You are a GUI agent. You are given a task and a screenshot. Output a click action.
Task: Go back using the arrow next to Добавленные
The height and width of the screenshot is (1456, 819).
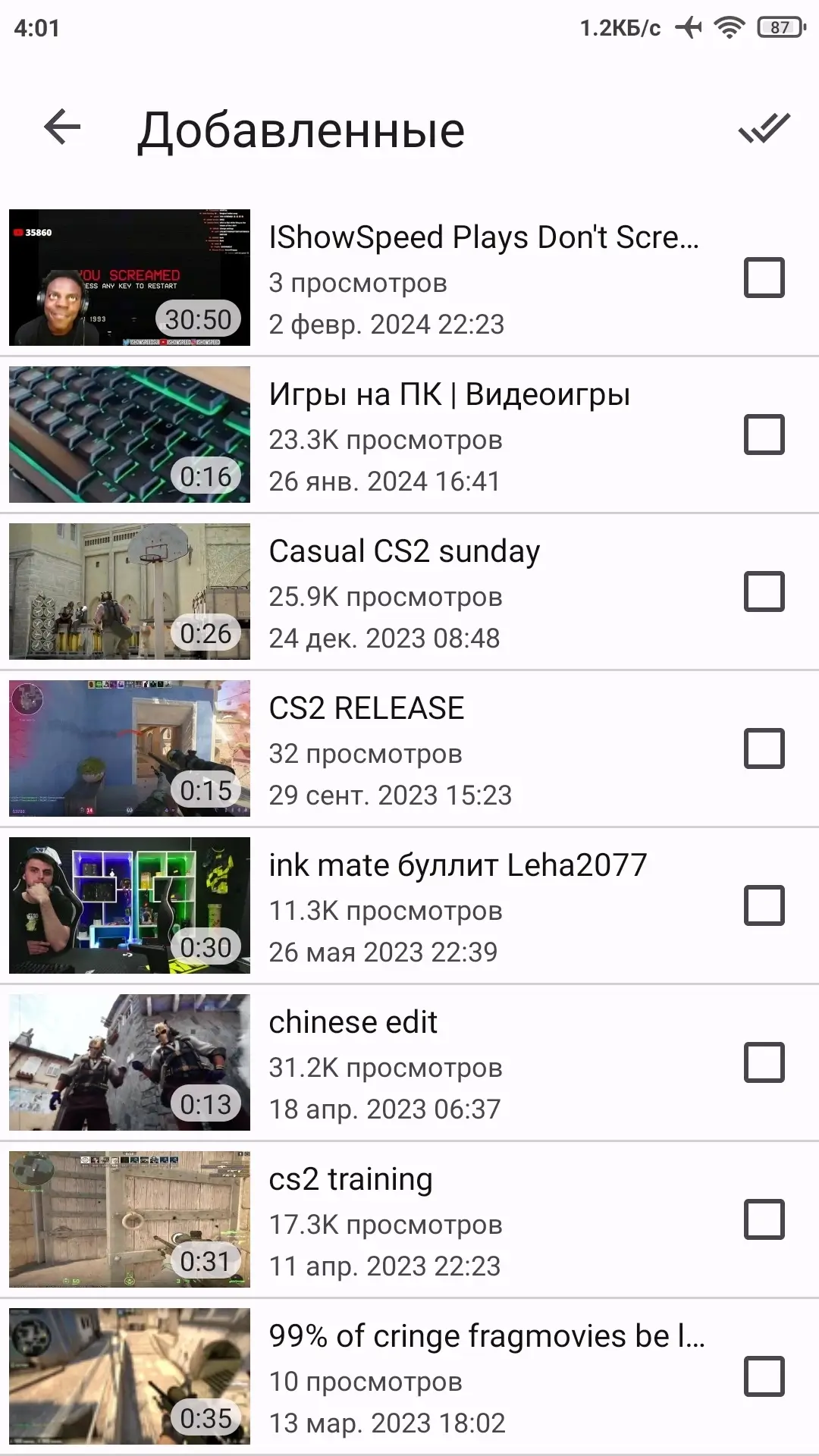[62, 127]
